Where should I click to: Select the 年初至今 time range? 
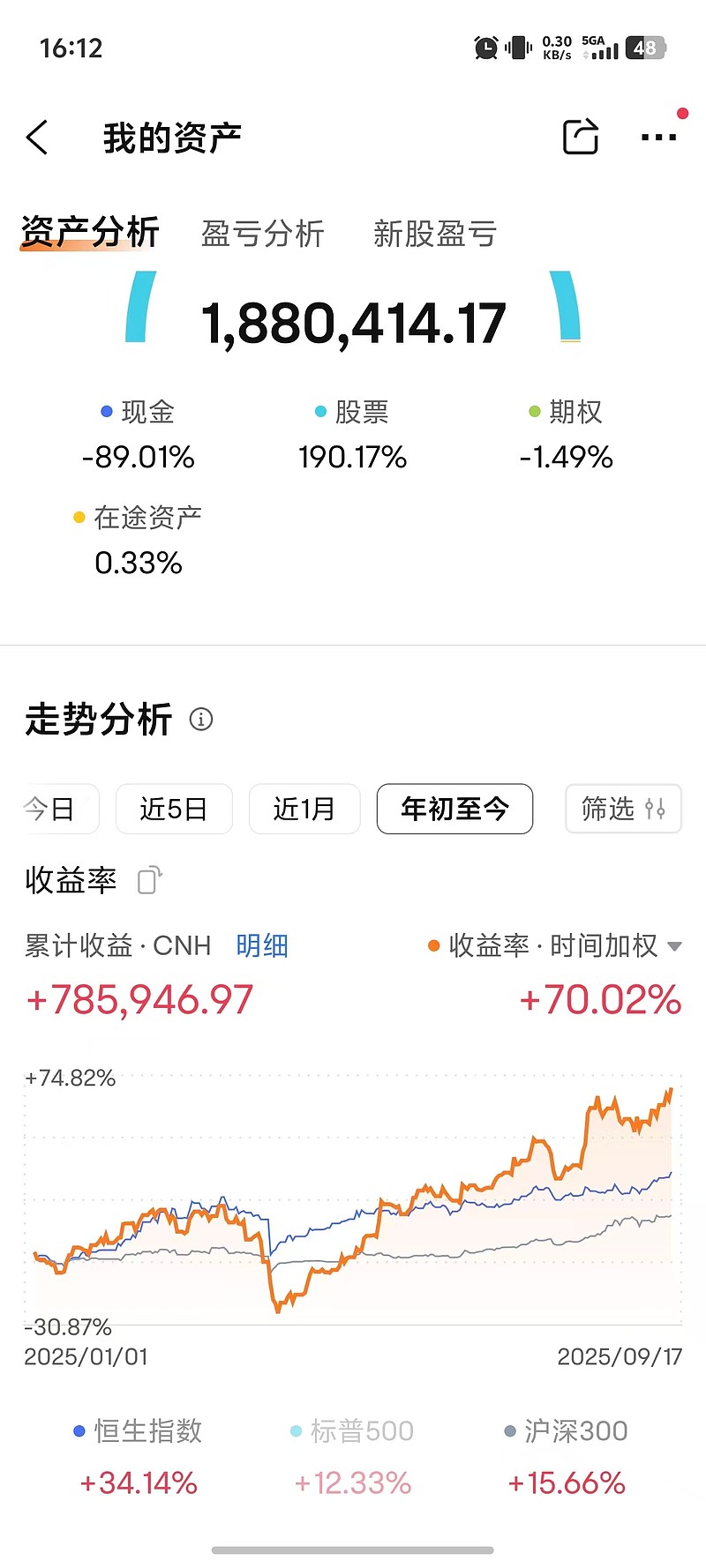pyautogui.click(x=454, y=809)
